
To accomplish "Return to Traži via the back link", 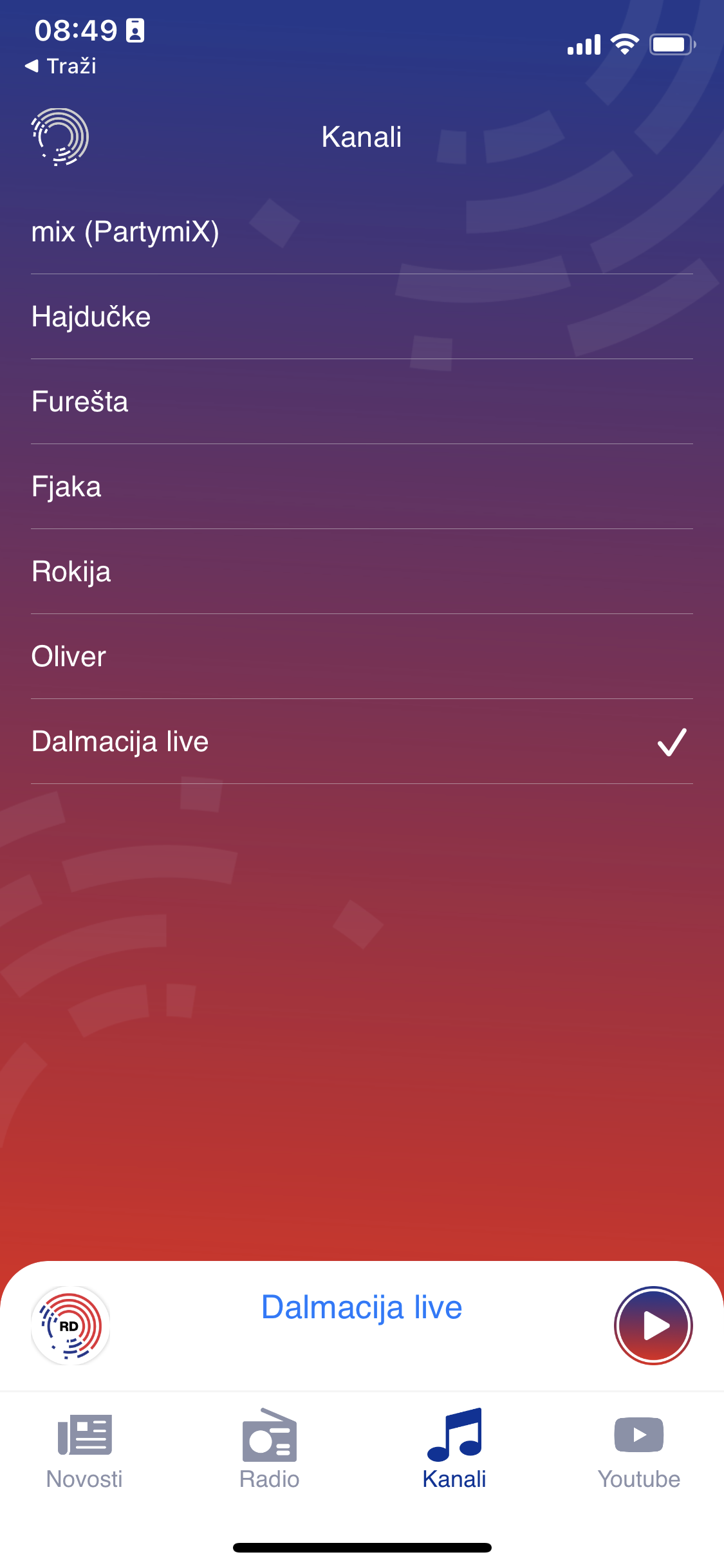I will coord(61,66).
